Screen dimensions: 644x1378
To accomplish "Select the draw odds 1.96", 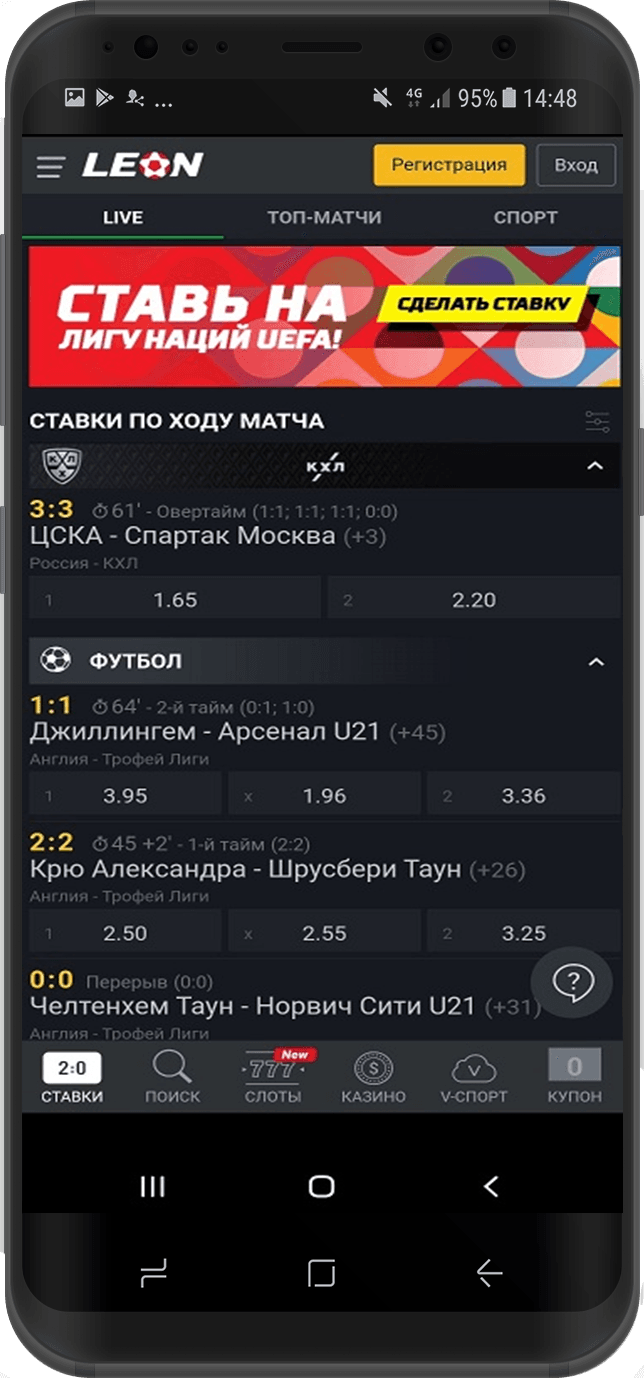I will pos(323,796).
